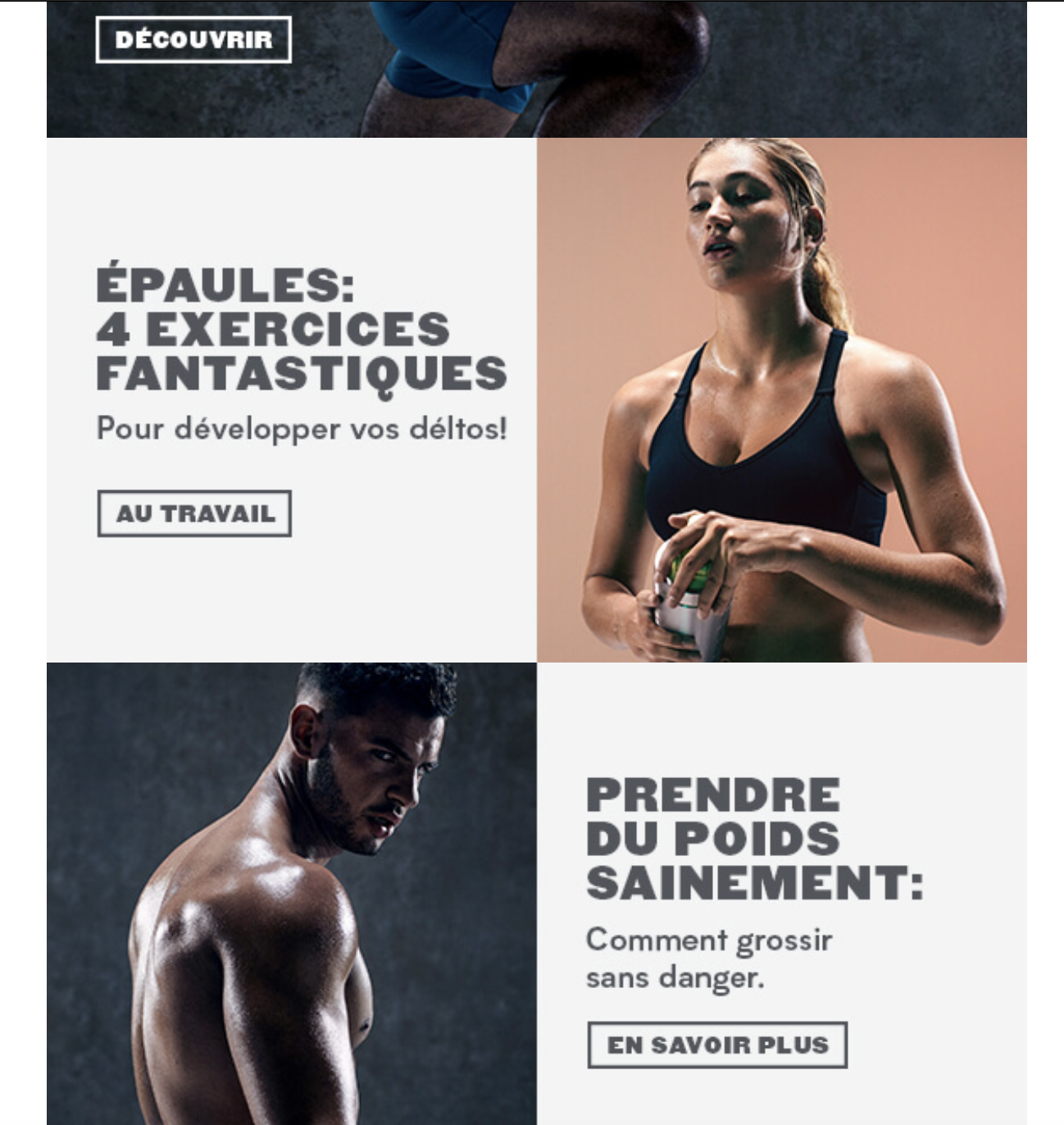
Task: Open the shirtless man photo tile
Action: [291, 894]
